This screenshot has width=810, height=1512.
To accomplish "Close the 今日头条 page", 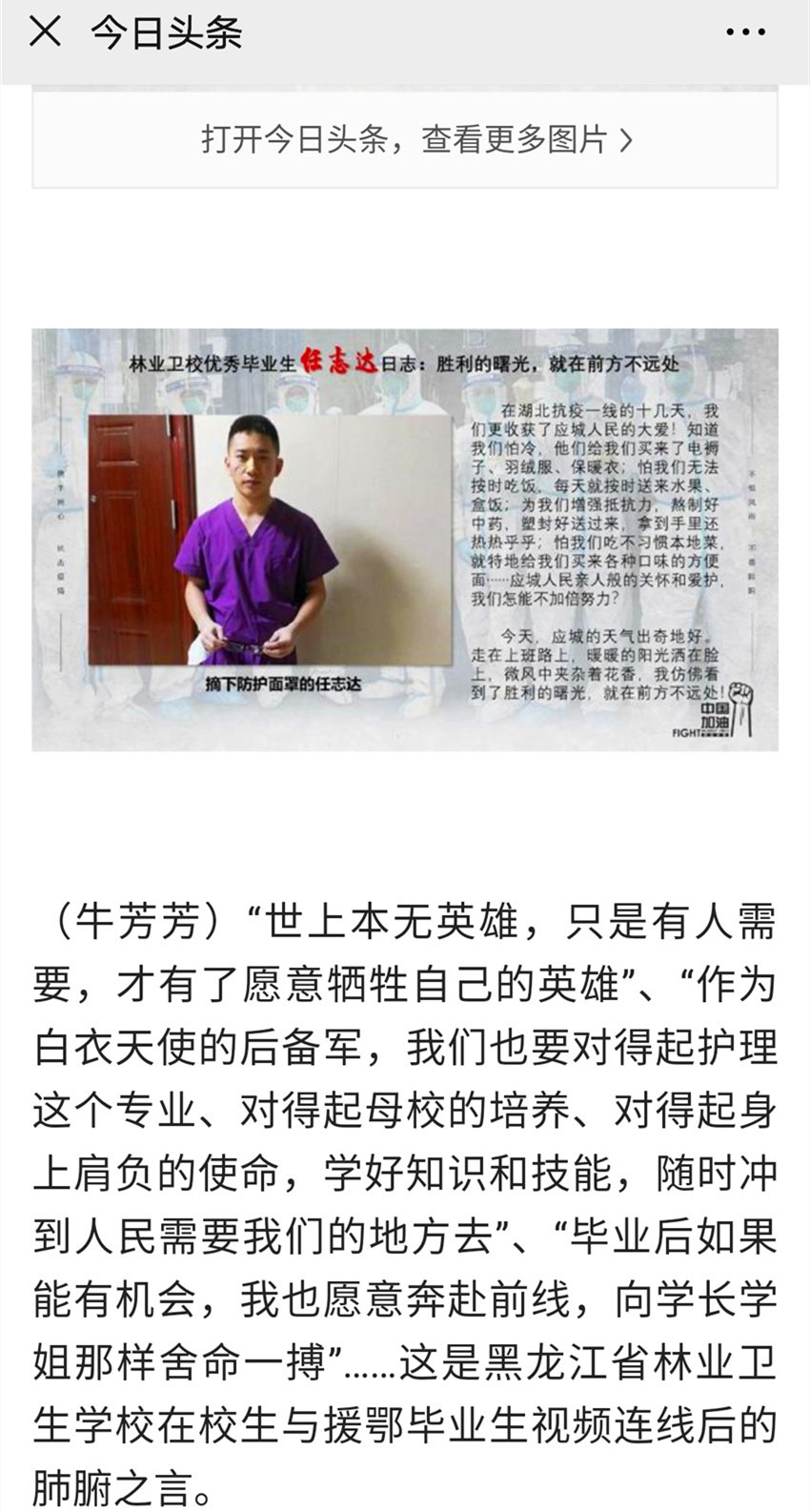I will (x=45, y=32).
